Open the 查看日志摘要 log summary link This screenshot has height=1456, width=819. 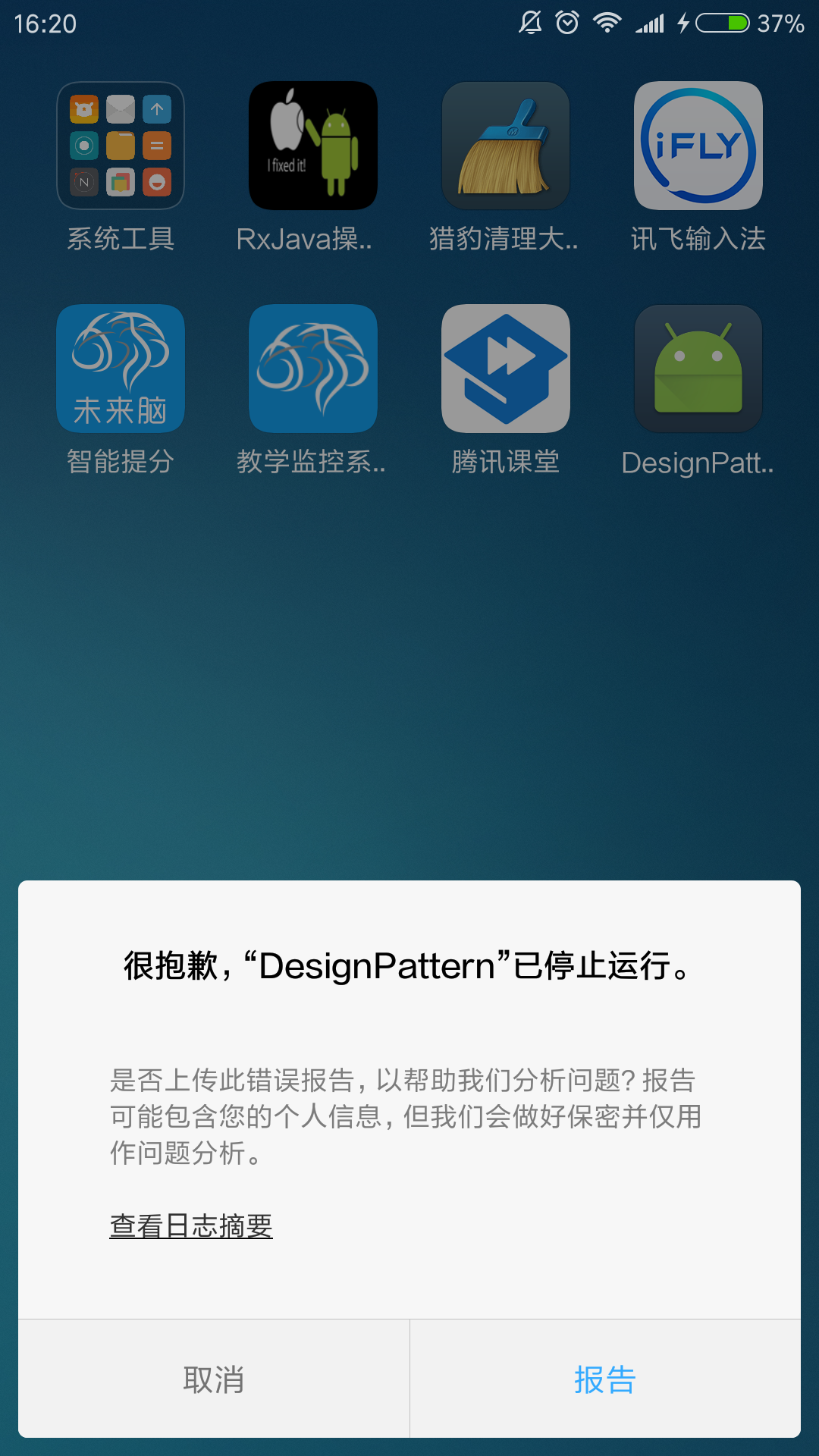coord(191,1225)
